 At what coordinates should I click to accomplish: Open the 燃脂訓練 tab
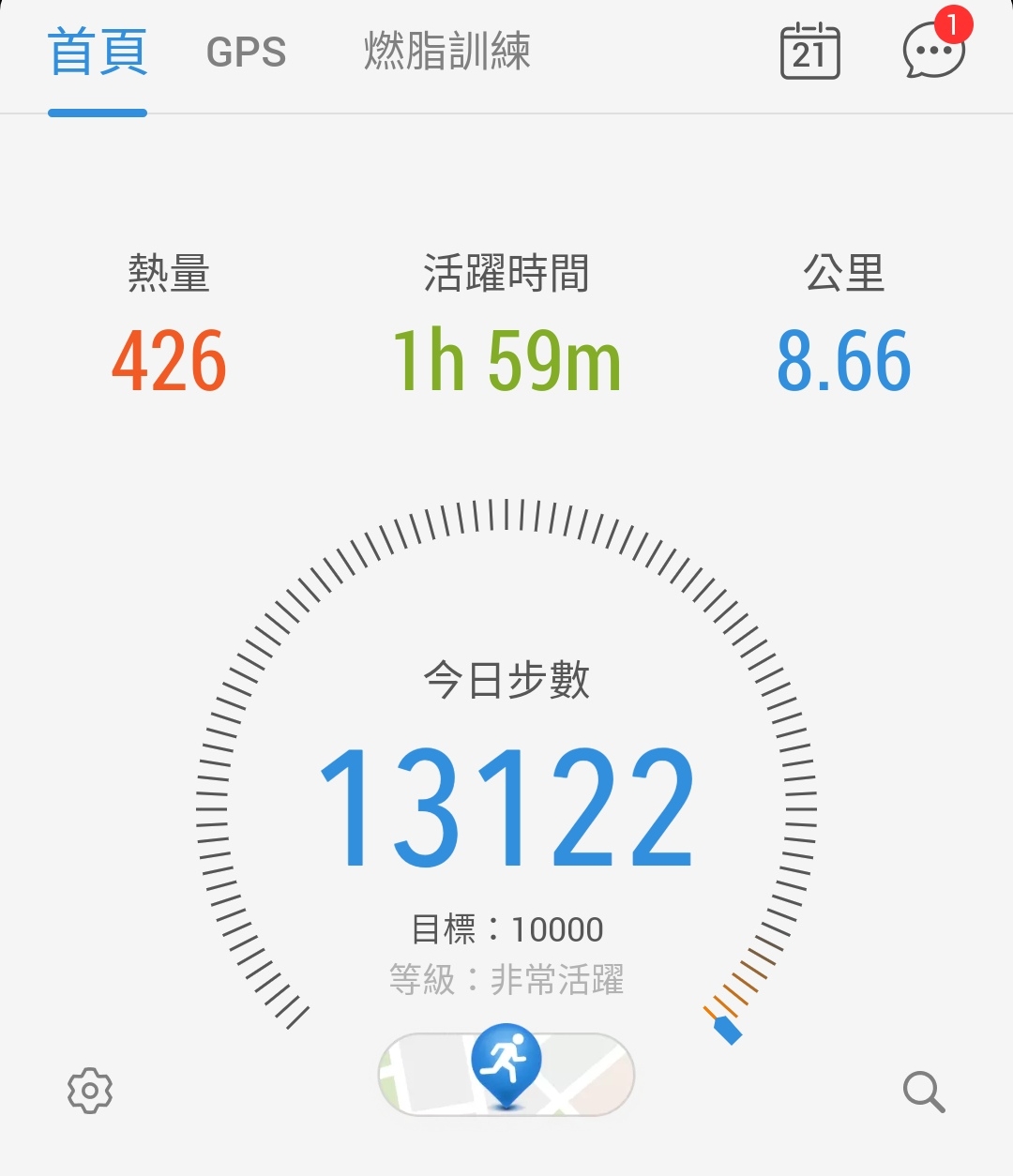click(446, 53)
